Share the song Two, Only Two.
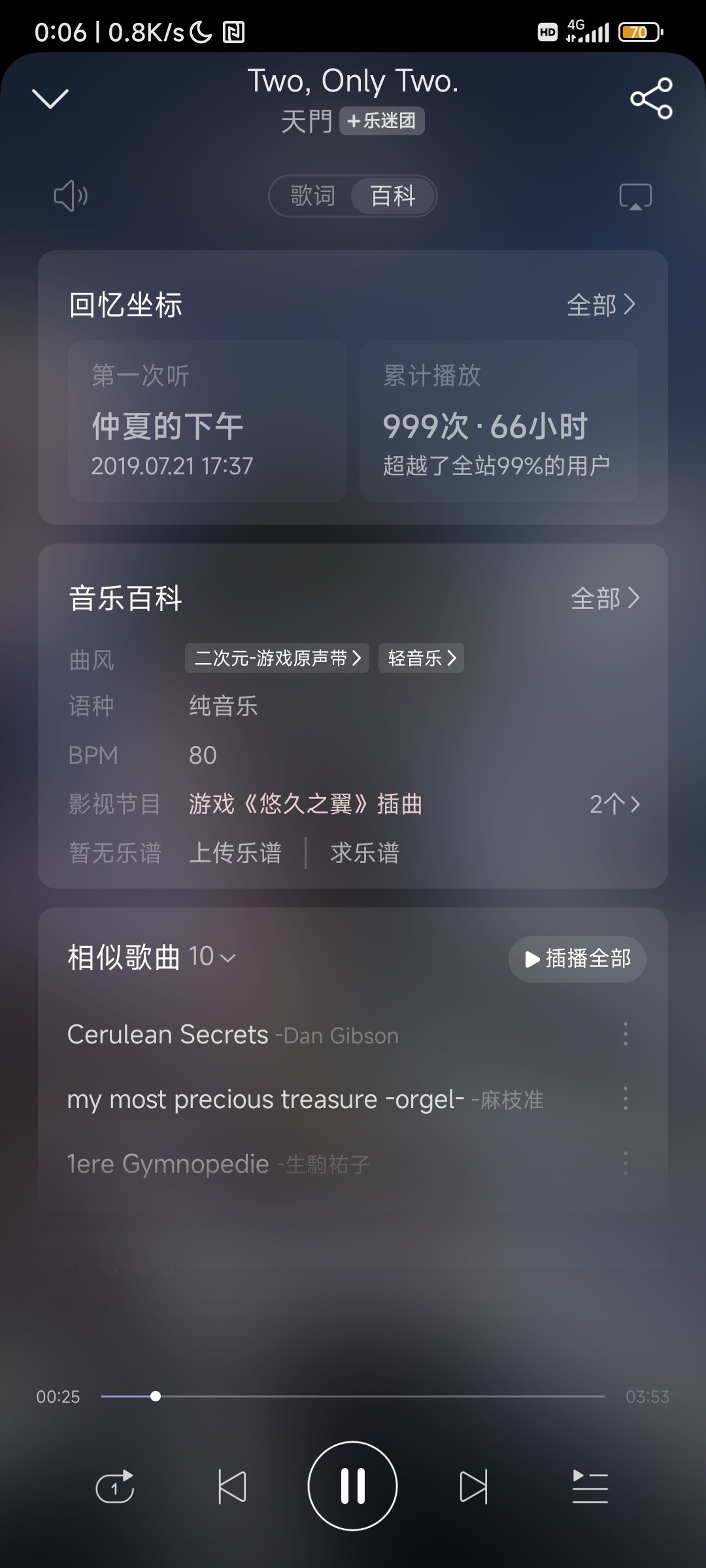The width and height of the screenshot is (706, 1568). point(651,99)
